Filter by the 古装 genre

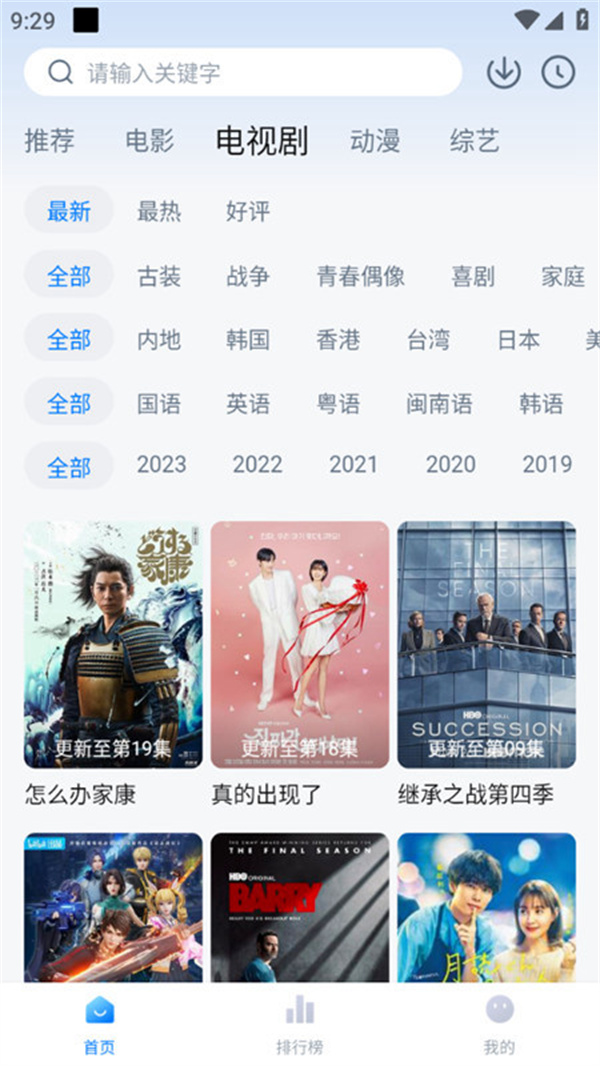click(159, 276)
